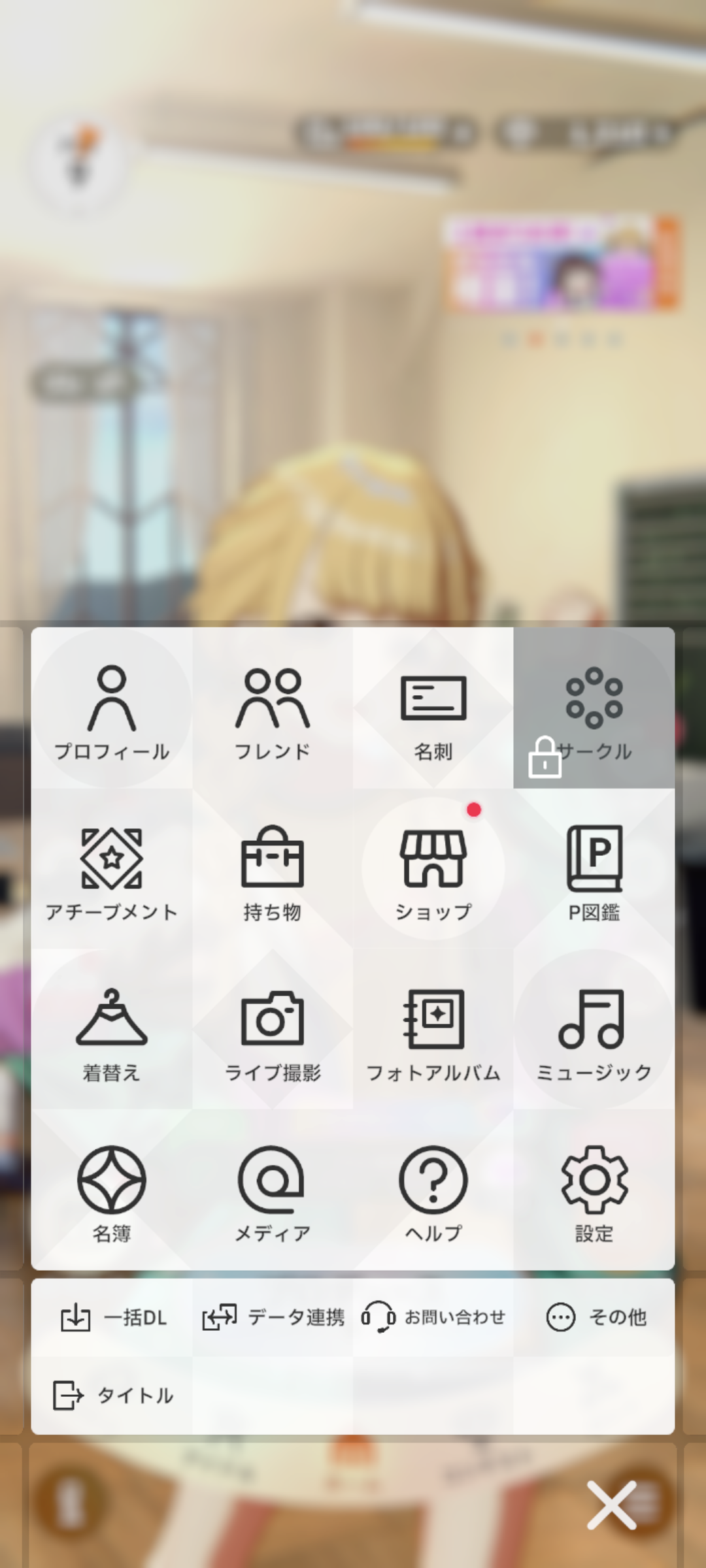This screenshot has width=706, height=1568.
Task: Open the 着替え costume change screen
Action: click(112, 1029)
